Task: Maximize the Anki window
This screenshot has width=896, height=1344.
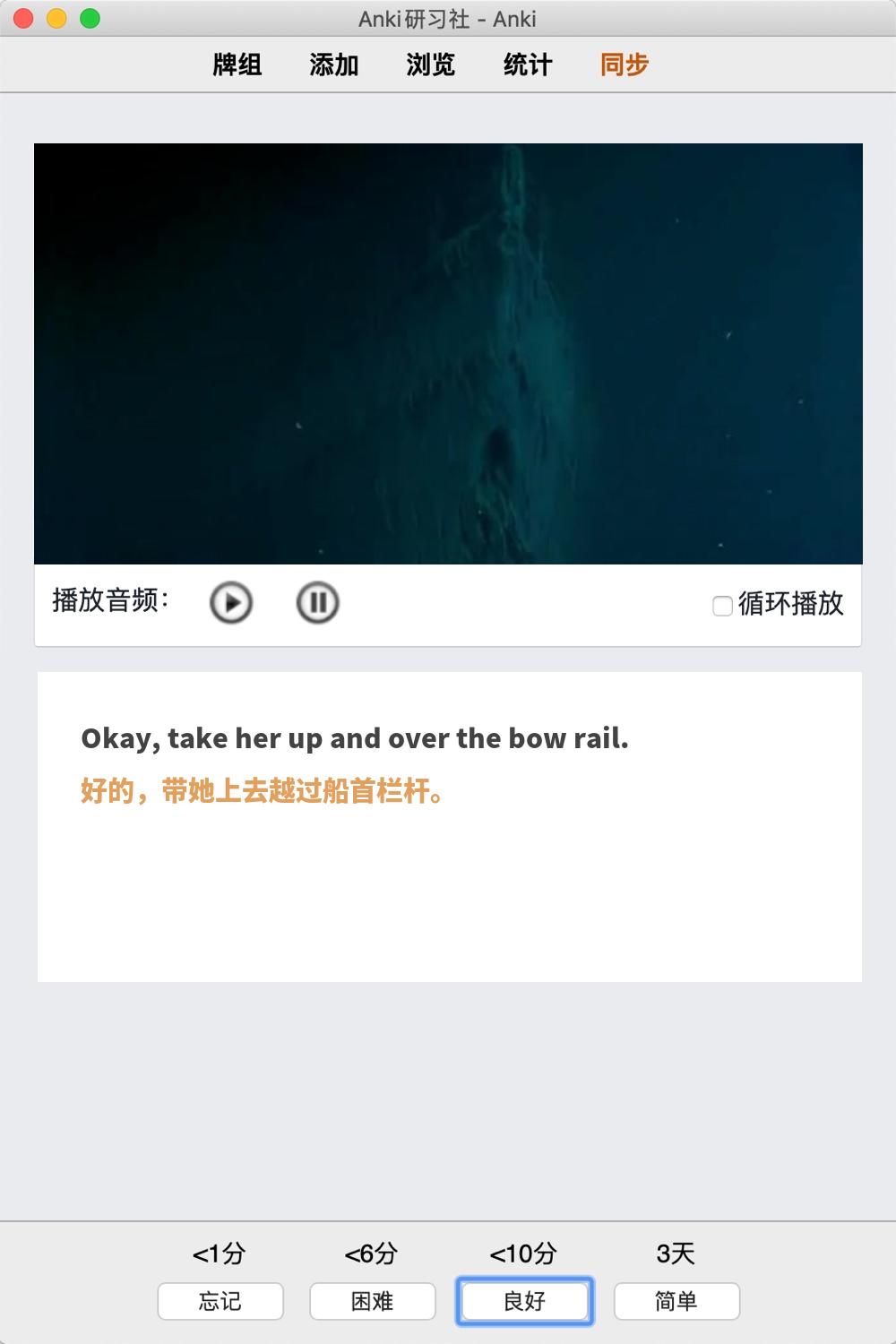Action: pos(90,18)
